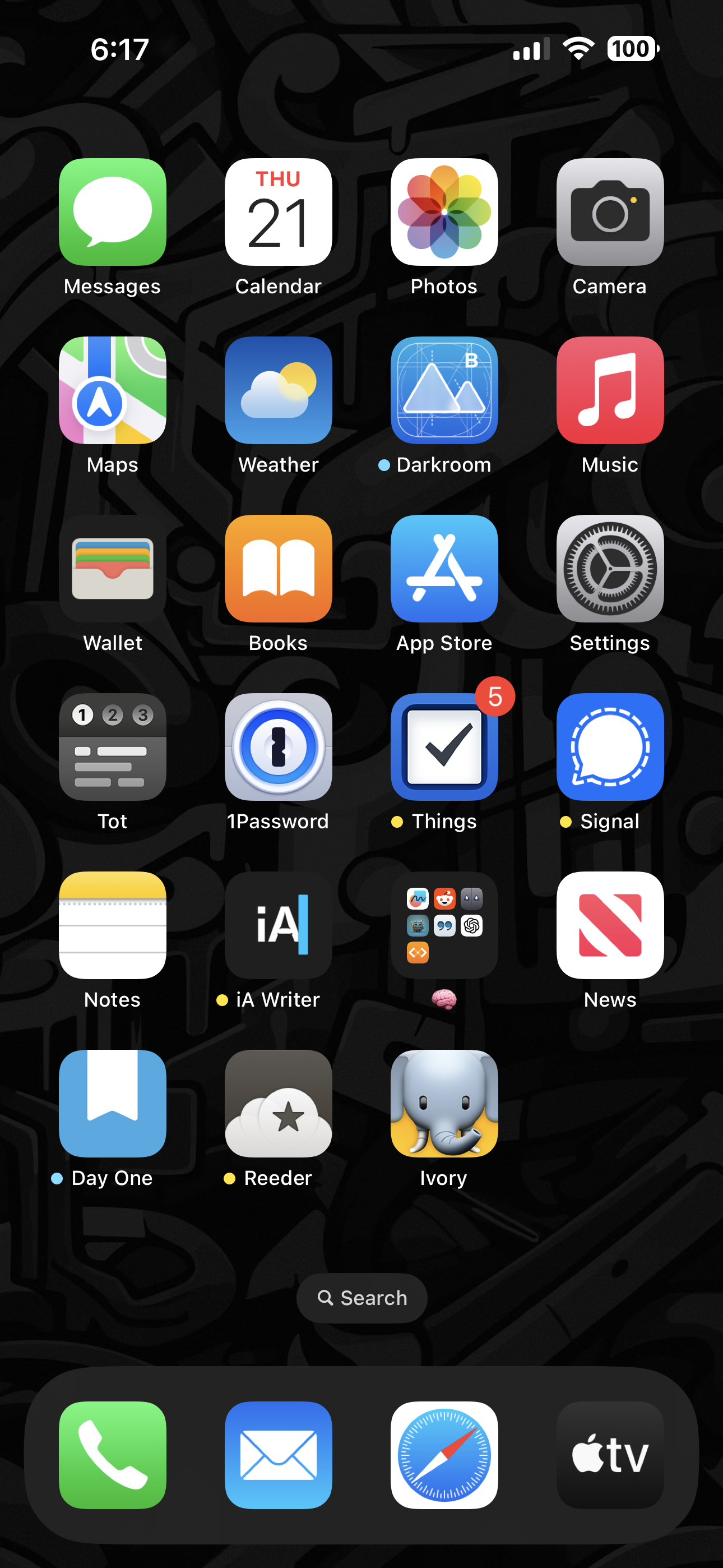The height and width of the screenshot is (1568, 723).
Task: Open the brain emoji folder
Action: click(x=444, y=925)
